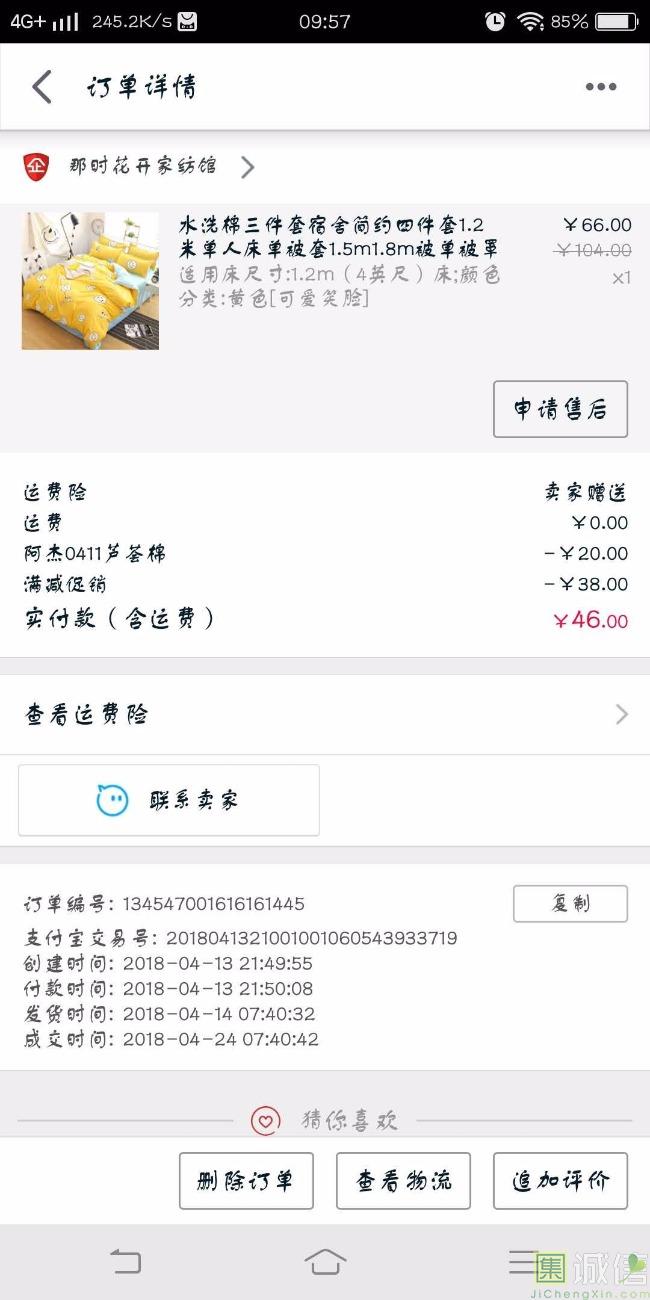
Task: Open the three-dot overflow menu
Action: (x=600, y=87)
